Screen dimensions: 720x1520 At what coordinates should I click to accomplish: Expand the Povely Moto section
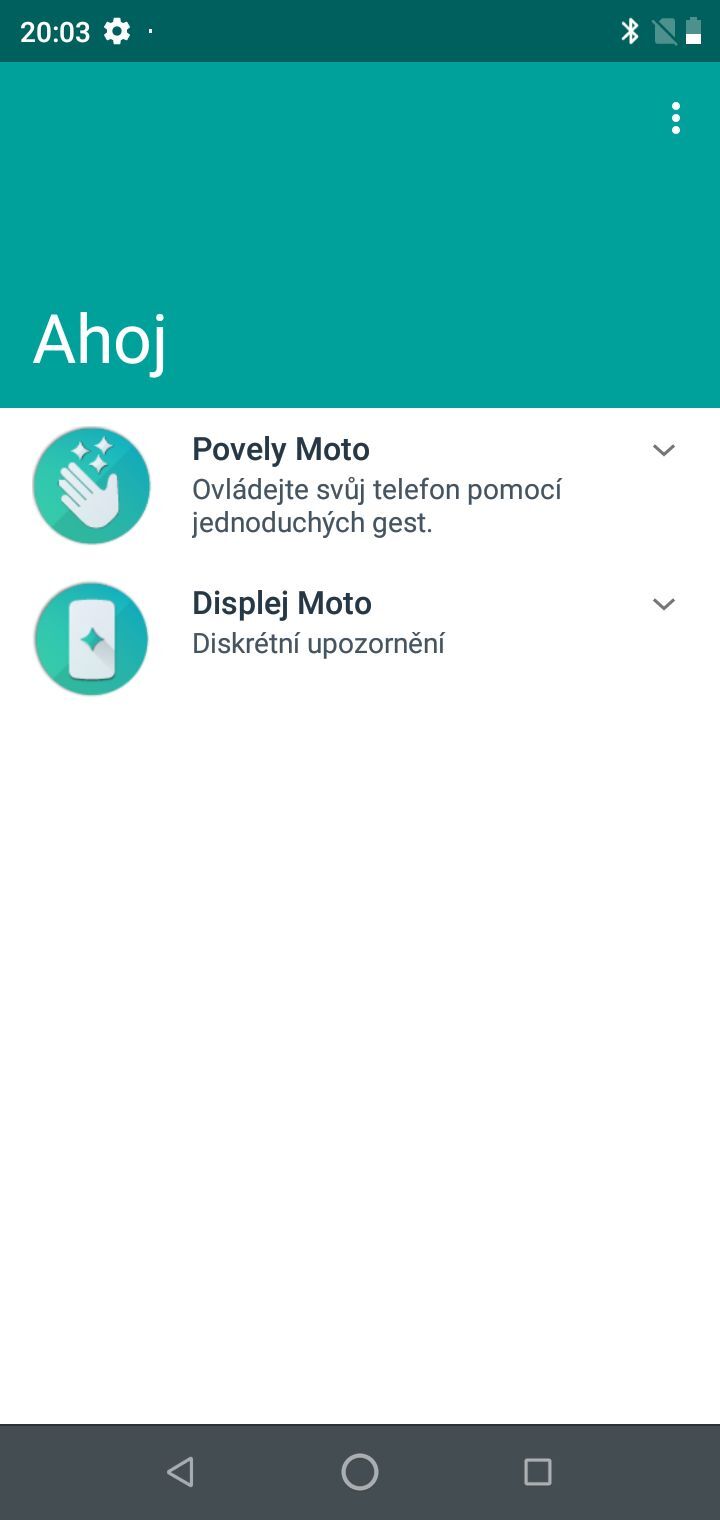(664, 450)
